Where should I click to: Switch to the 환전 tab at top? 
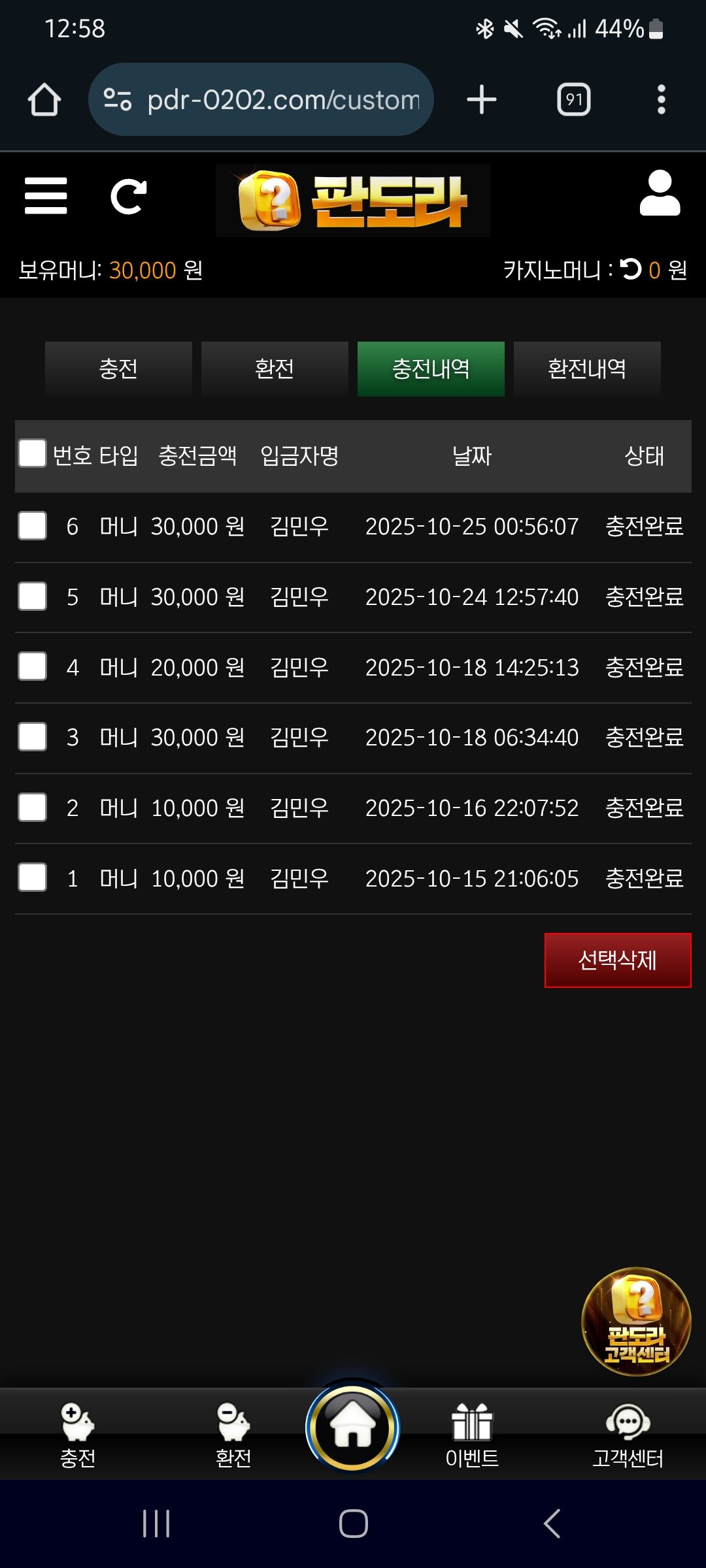(275, 368)
